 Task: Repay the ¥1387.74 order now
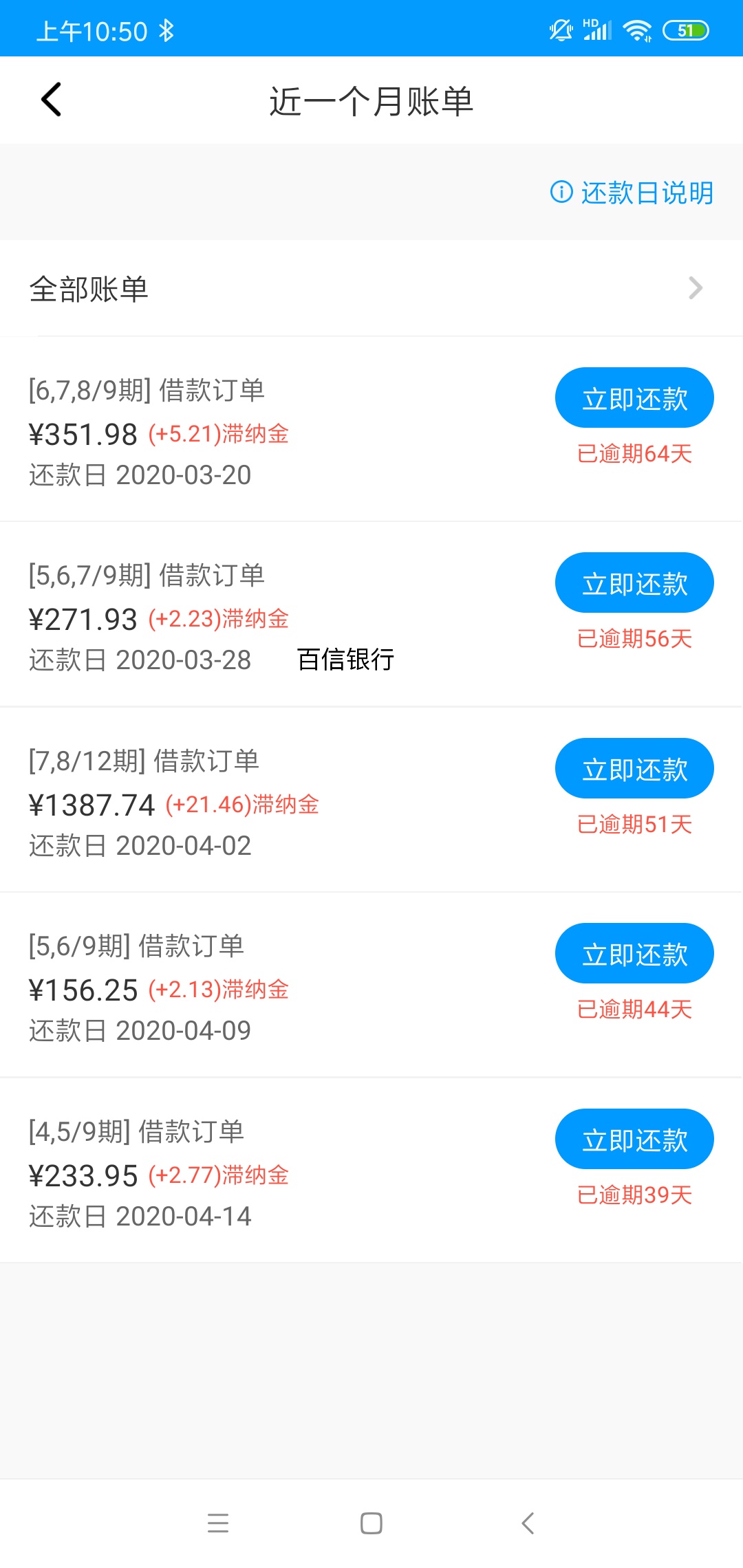point(634,768)
